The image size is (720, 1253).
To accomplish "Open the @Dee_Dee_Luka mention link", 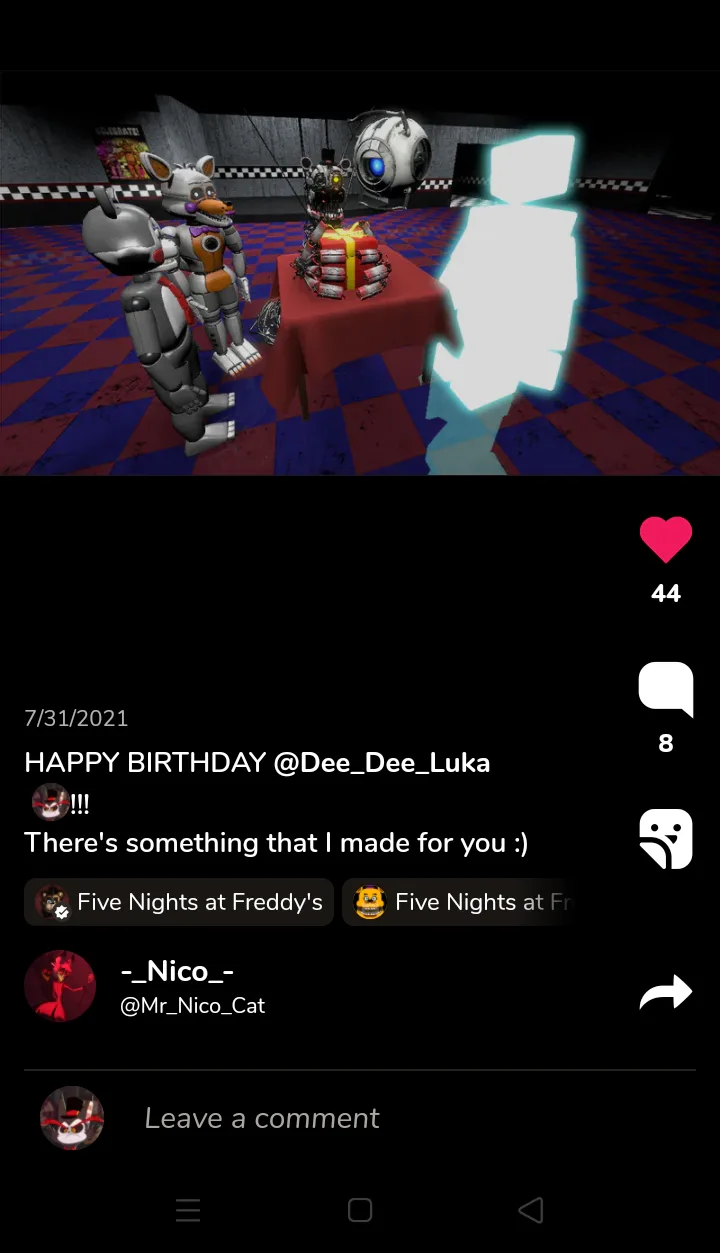I will 381,763.
